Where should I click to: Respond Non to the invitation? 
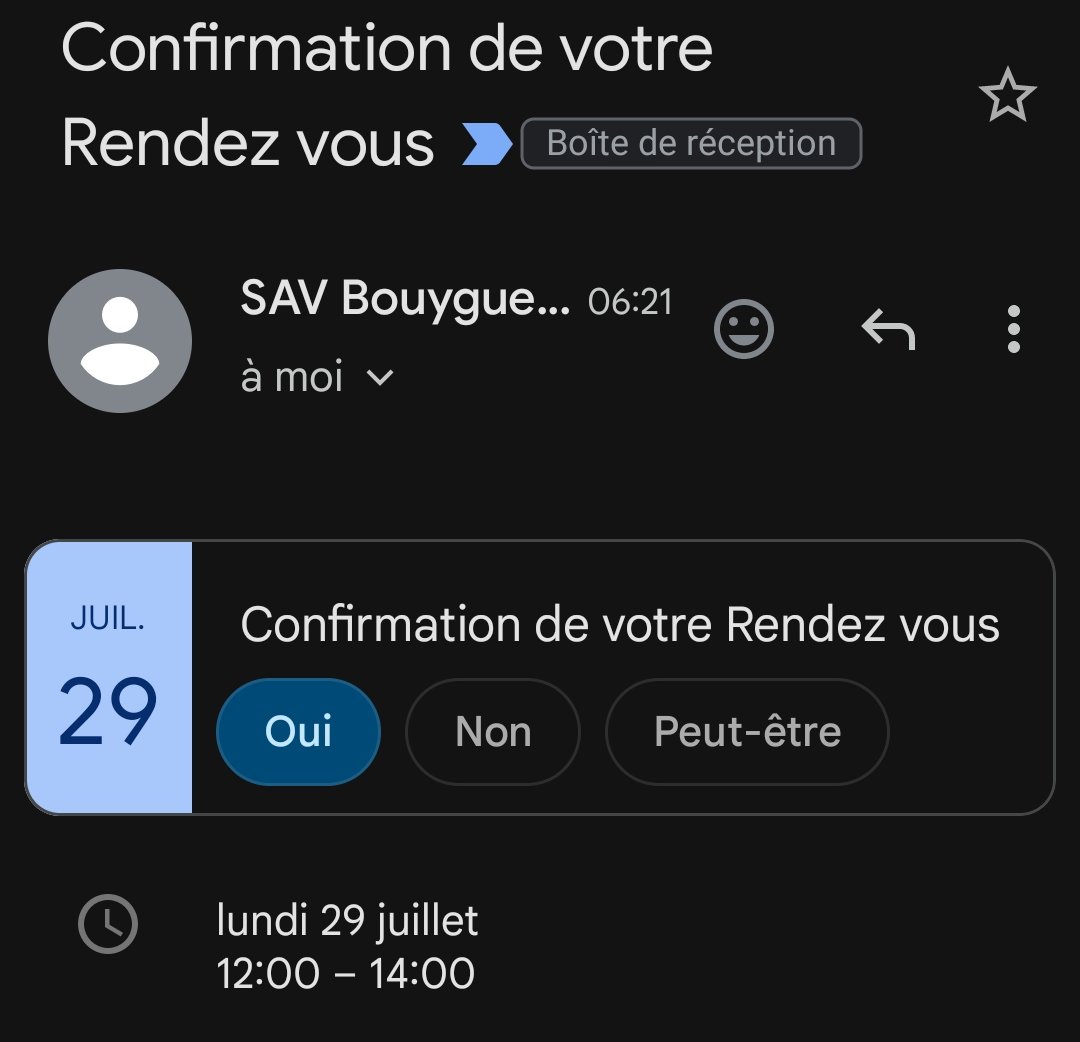click(493, 732)
